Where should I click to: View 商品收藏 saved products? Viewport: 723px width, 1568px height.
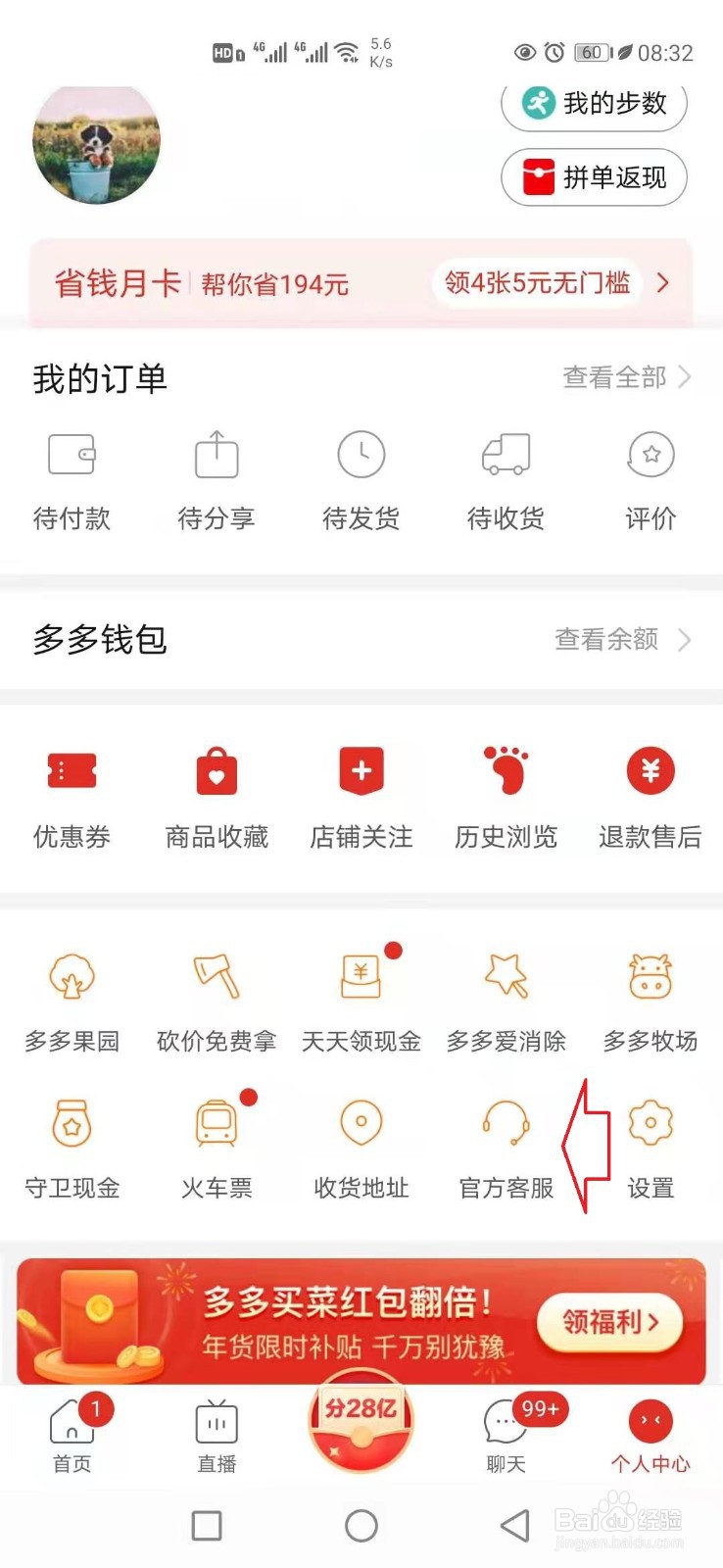(217, 796)
